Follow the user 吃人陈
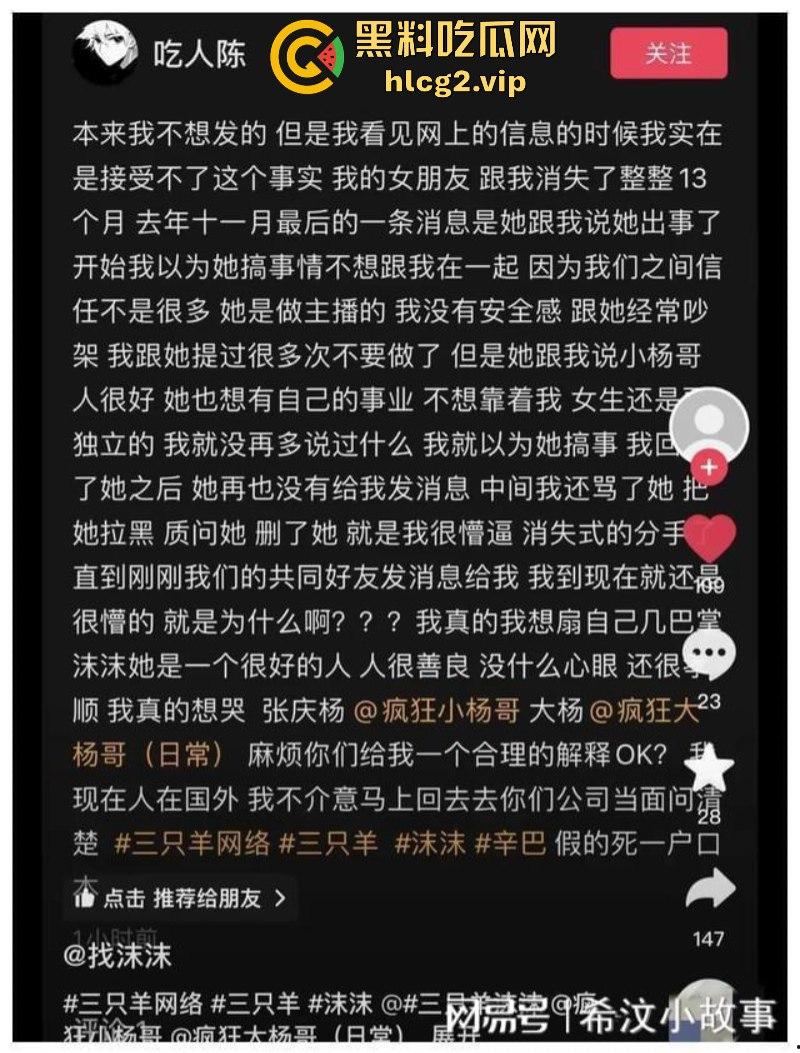 (668, 54)
